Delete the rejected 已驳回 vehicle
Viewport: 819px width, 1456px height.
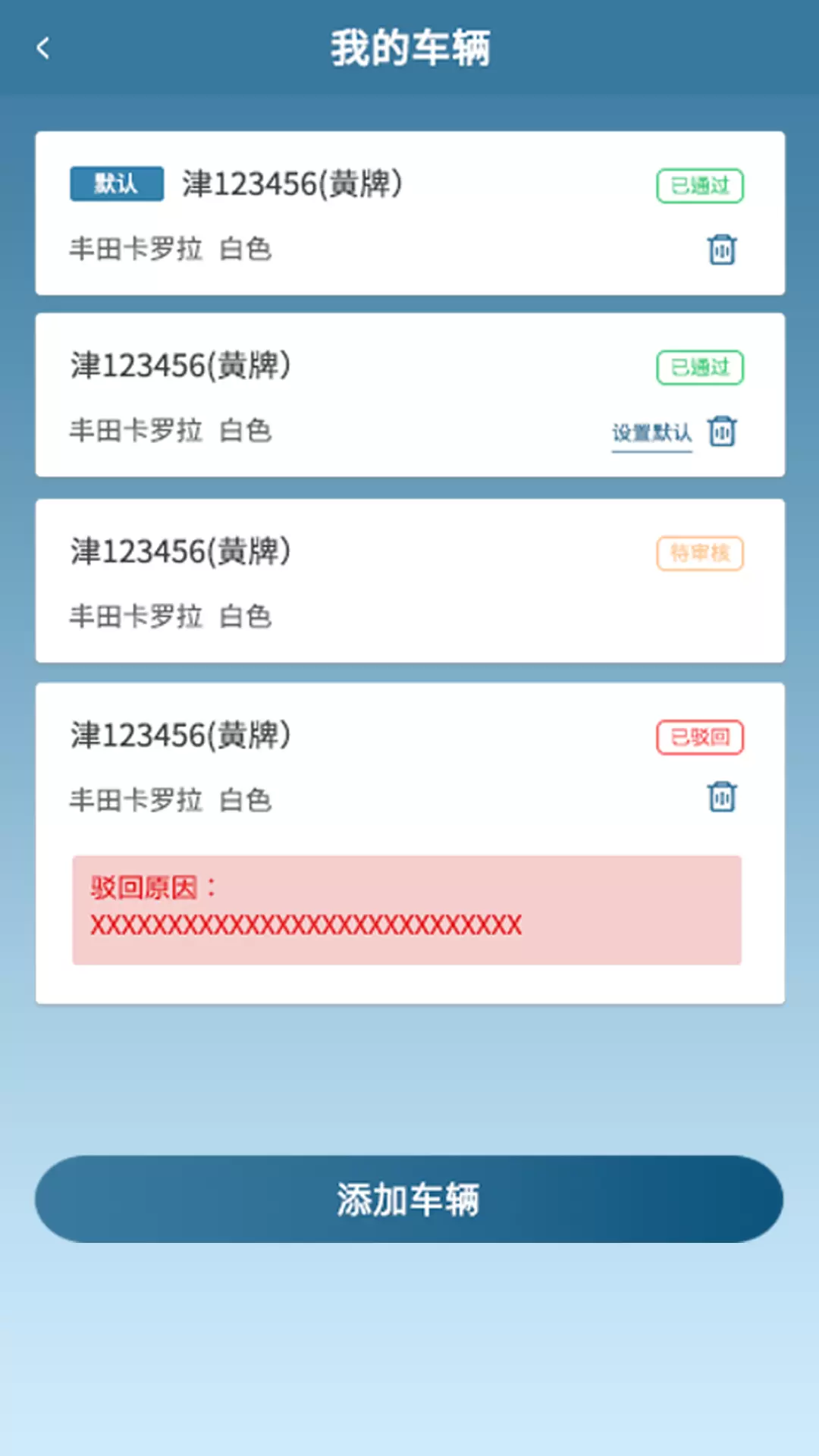722,797
